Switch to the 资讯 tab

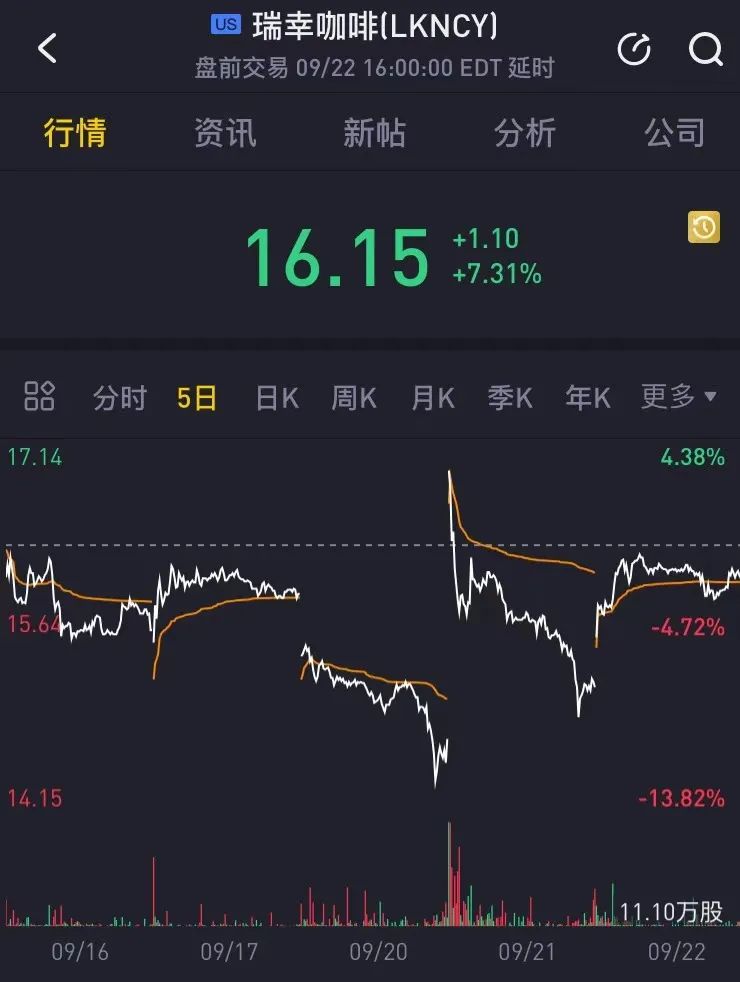(x=225, y=133)
